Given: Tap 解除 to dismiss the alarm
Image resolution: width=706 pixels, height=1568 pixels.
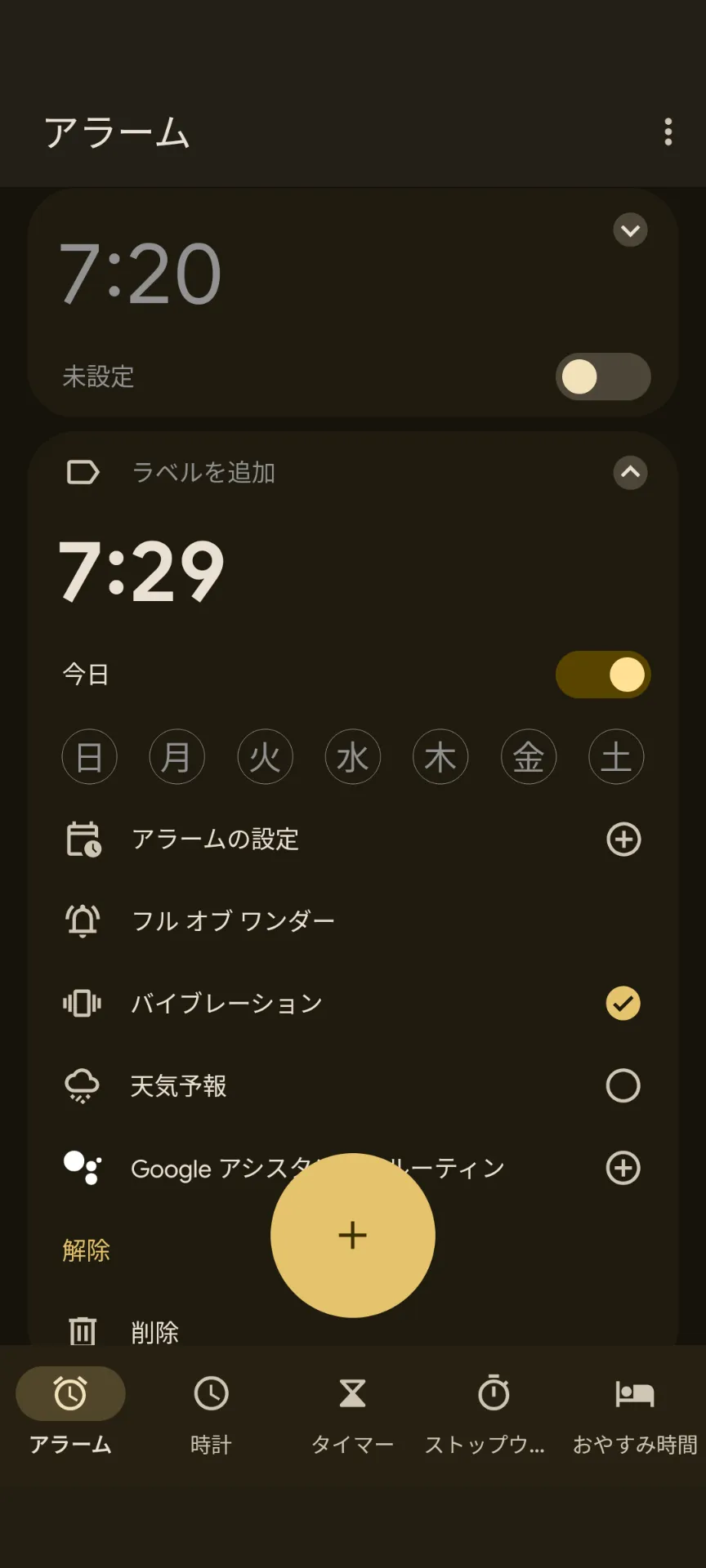Looking at the screenshot, I should point(86,1250).
